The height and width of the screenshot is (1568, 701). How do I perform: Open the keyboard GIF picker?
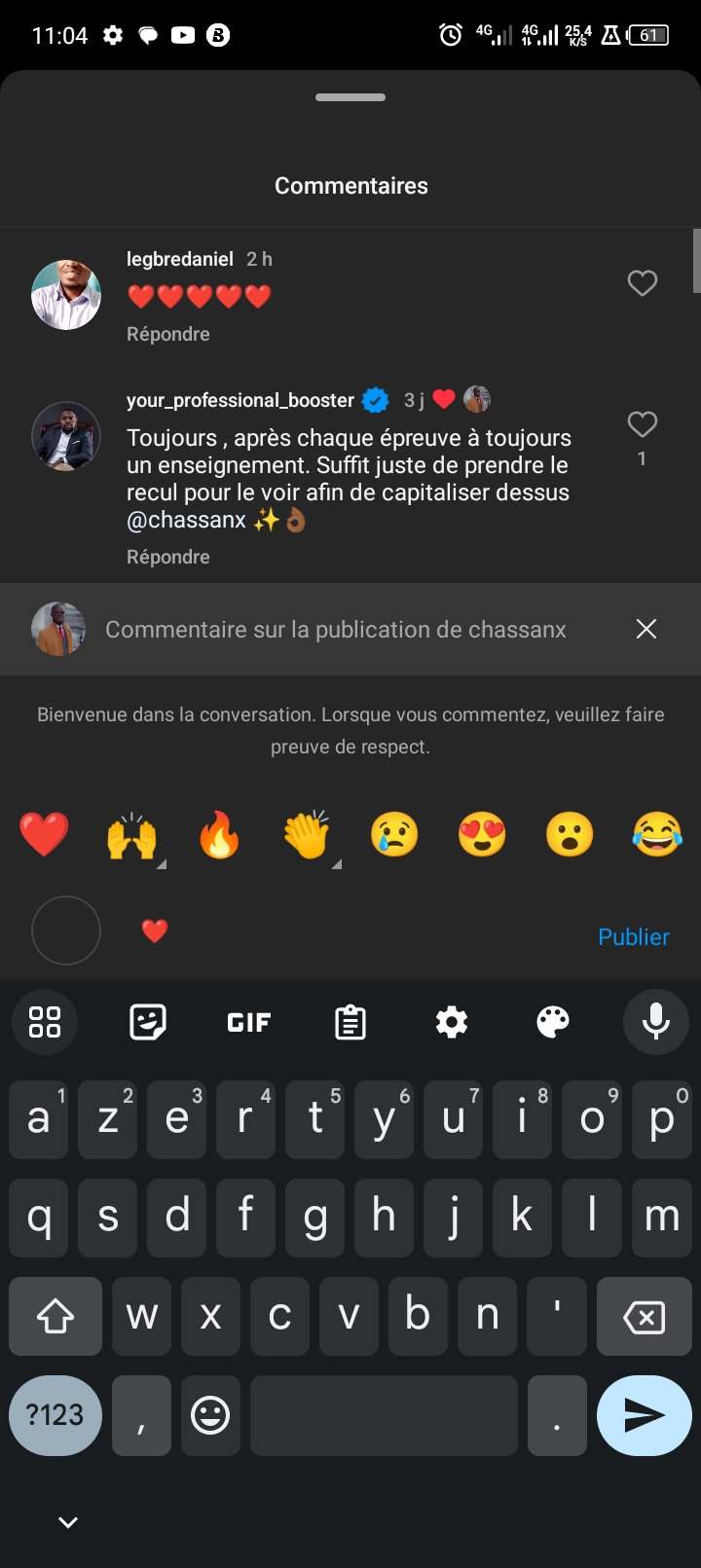pos(249,1022)
